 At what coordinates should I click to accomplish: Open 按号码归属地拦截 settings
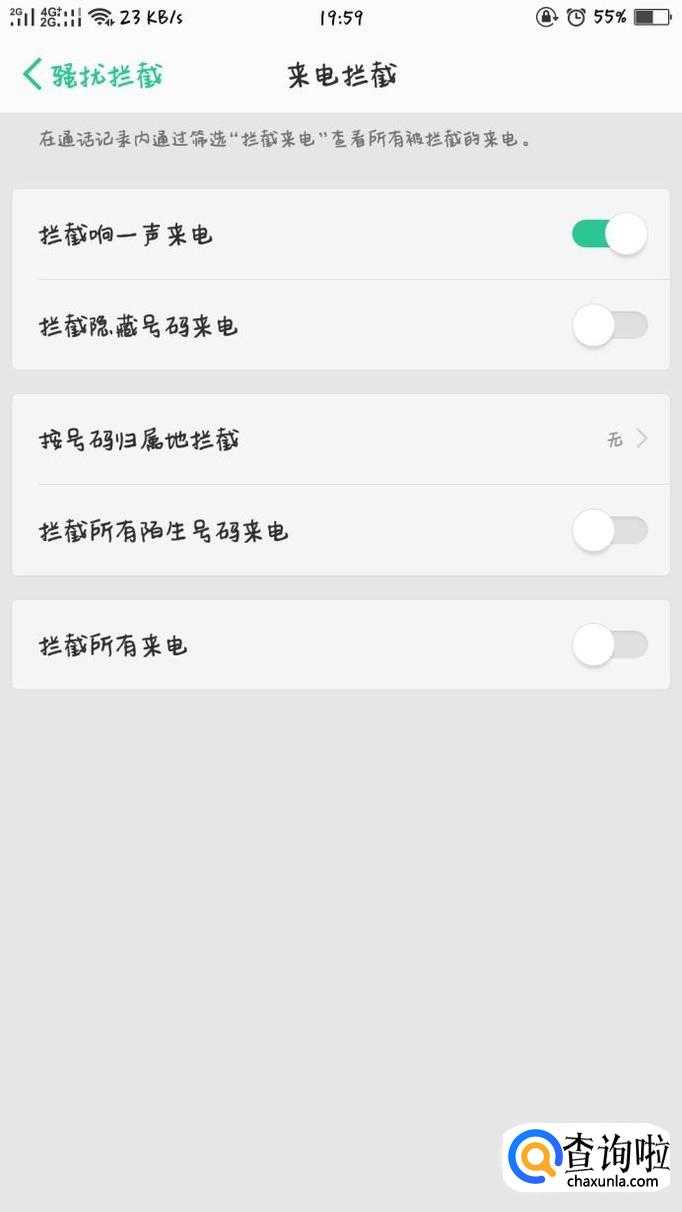click(x=340, y=439)
